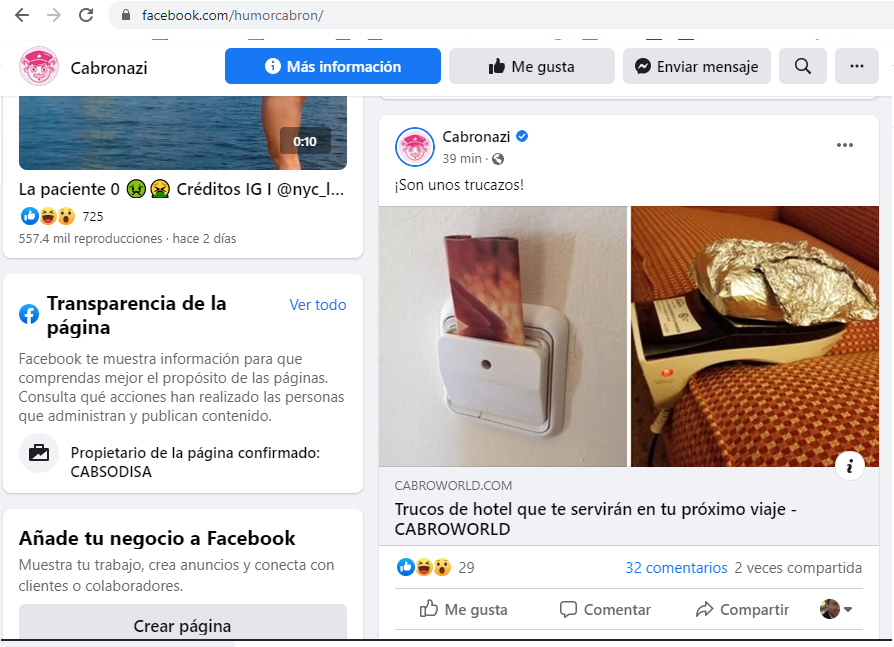Screen dimensions: 894x647
Task: Open the page options three-dot menu
Action: (856, 67)
